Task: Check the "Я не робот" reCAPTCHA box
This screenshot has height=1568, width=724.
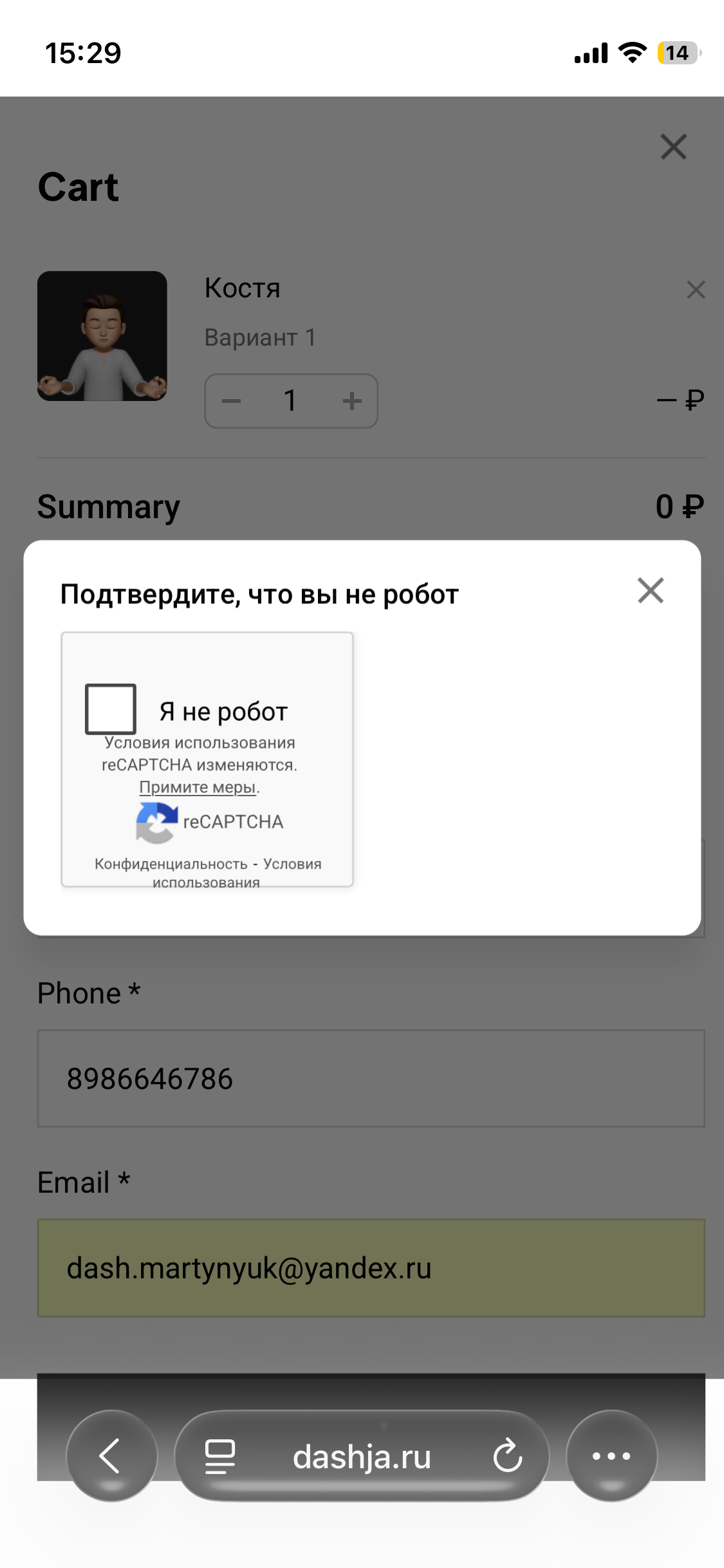Action: coord(111,709)
